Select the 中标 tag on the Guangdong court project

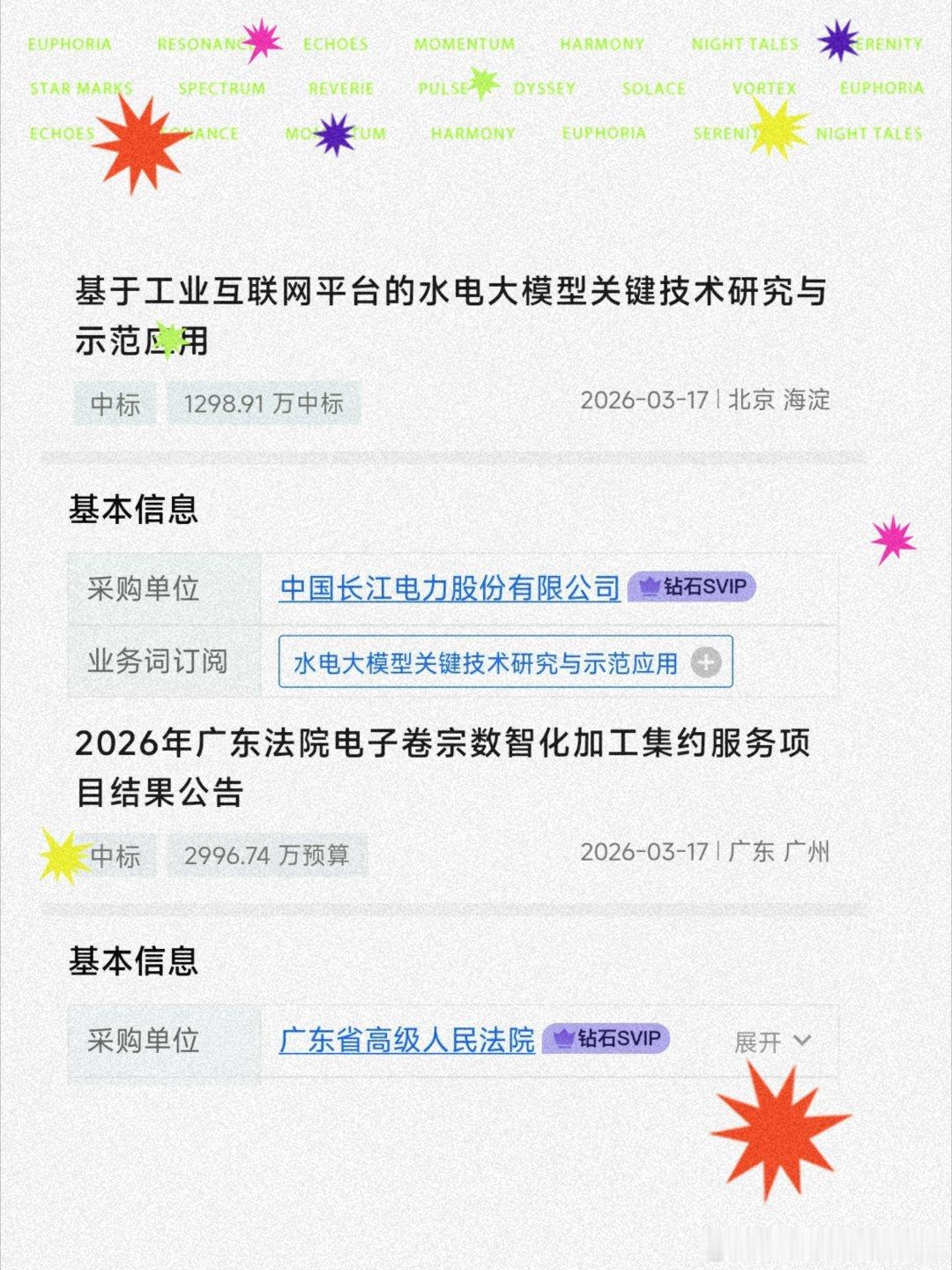click(115, 855)
